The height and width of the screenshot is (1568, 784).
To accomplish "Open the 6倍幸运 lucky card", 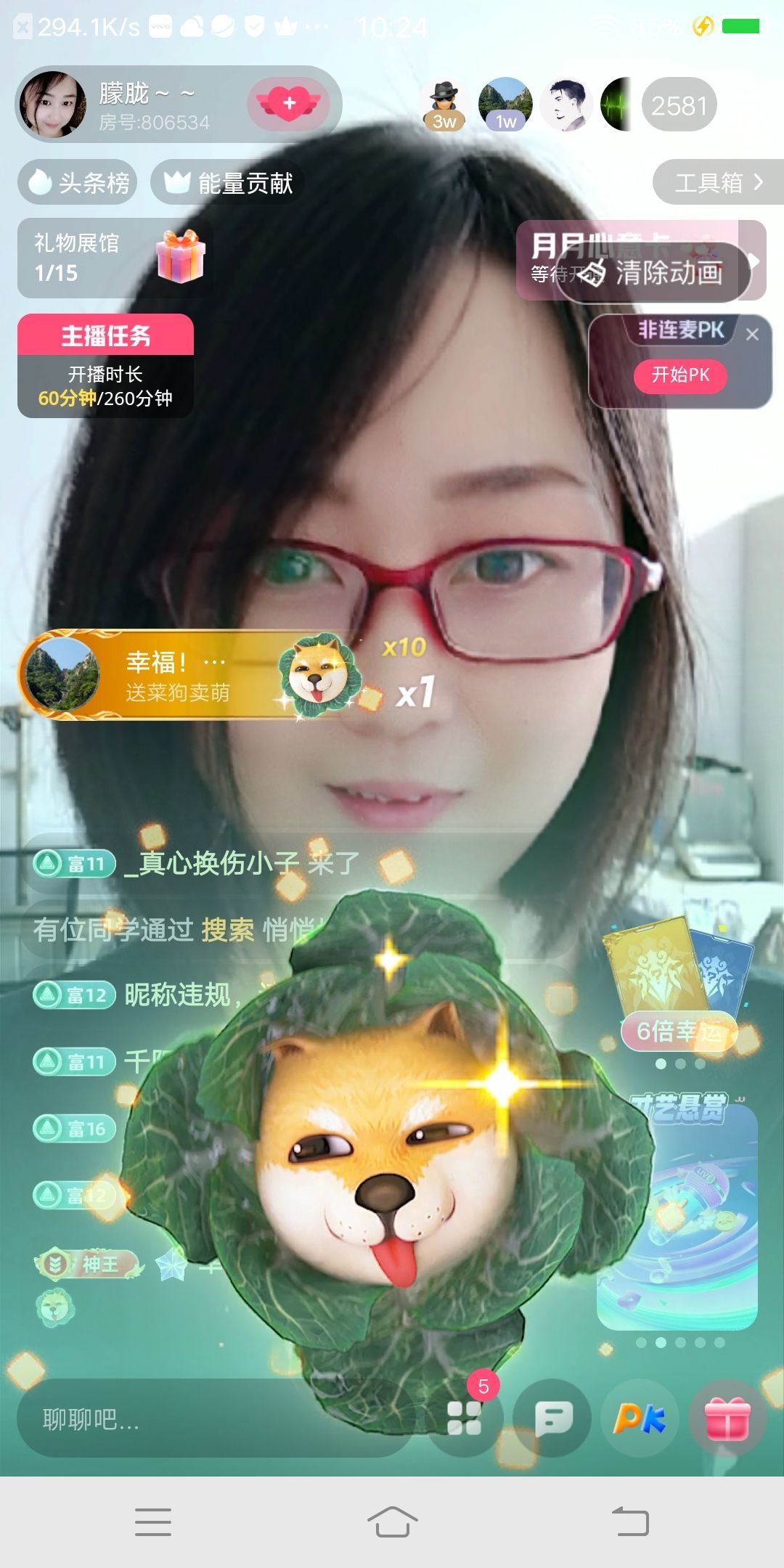I will coord(678,1030).
